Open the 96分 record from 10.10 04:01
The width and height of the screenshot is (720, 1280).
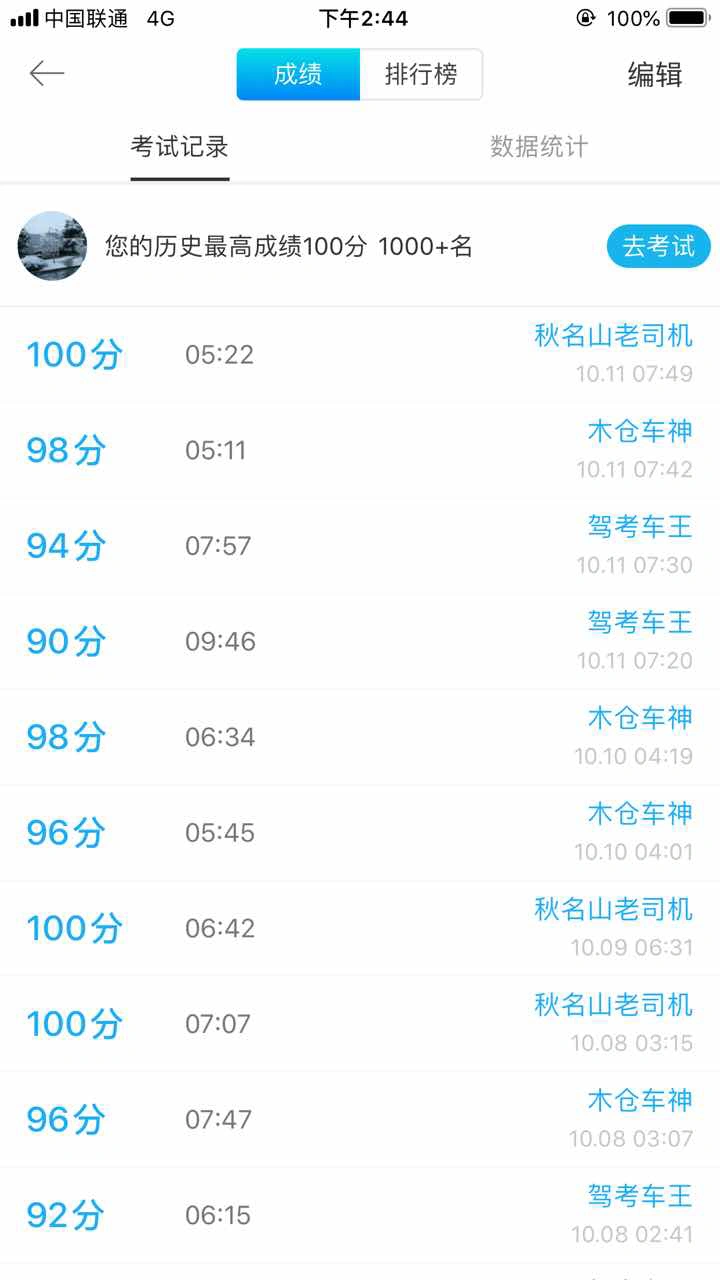(360, 833)
